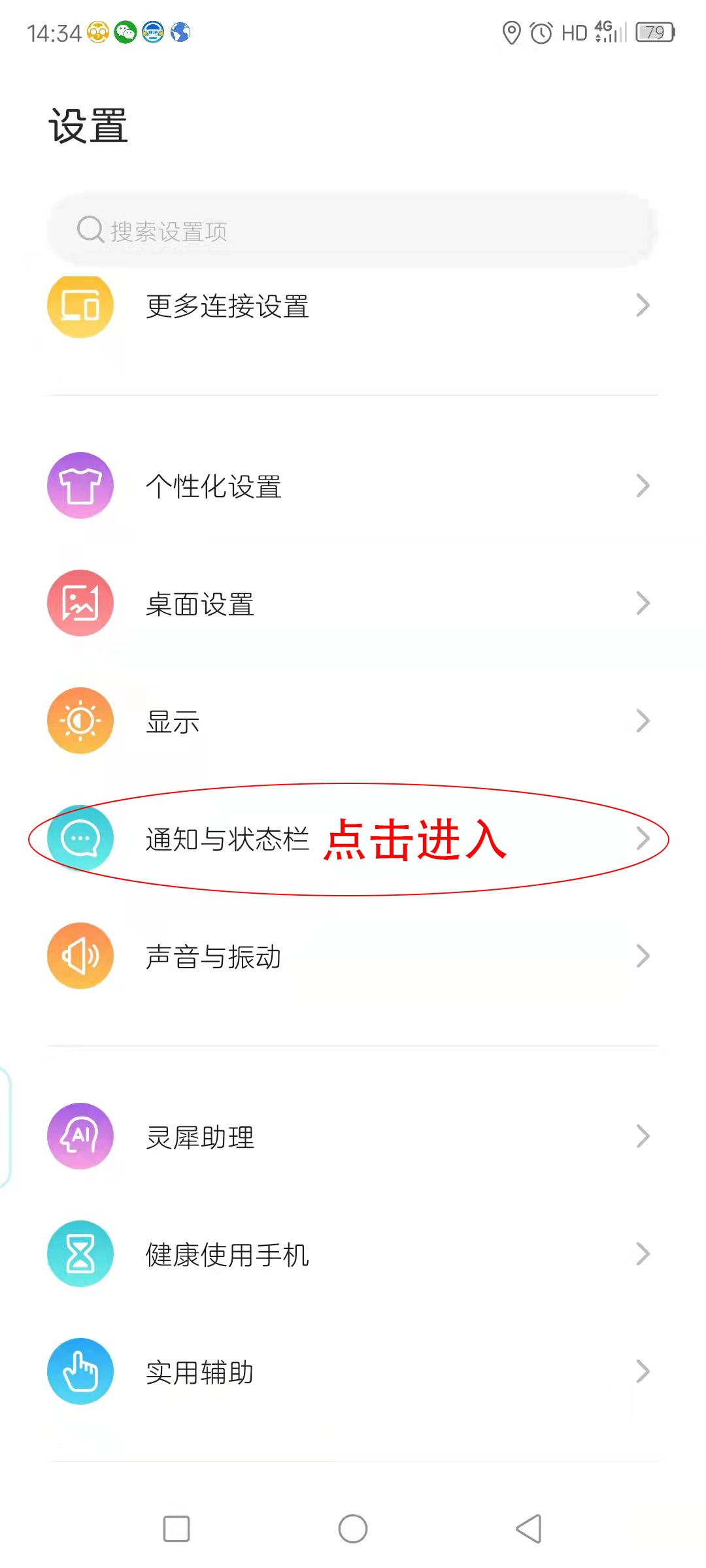Go to the home screen
The width and height of the screenshot is (706, 1568).
[x=353, y=1529]
